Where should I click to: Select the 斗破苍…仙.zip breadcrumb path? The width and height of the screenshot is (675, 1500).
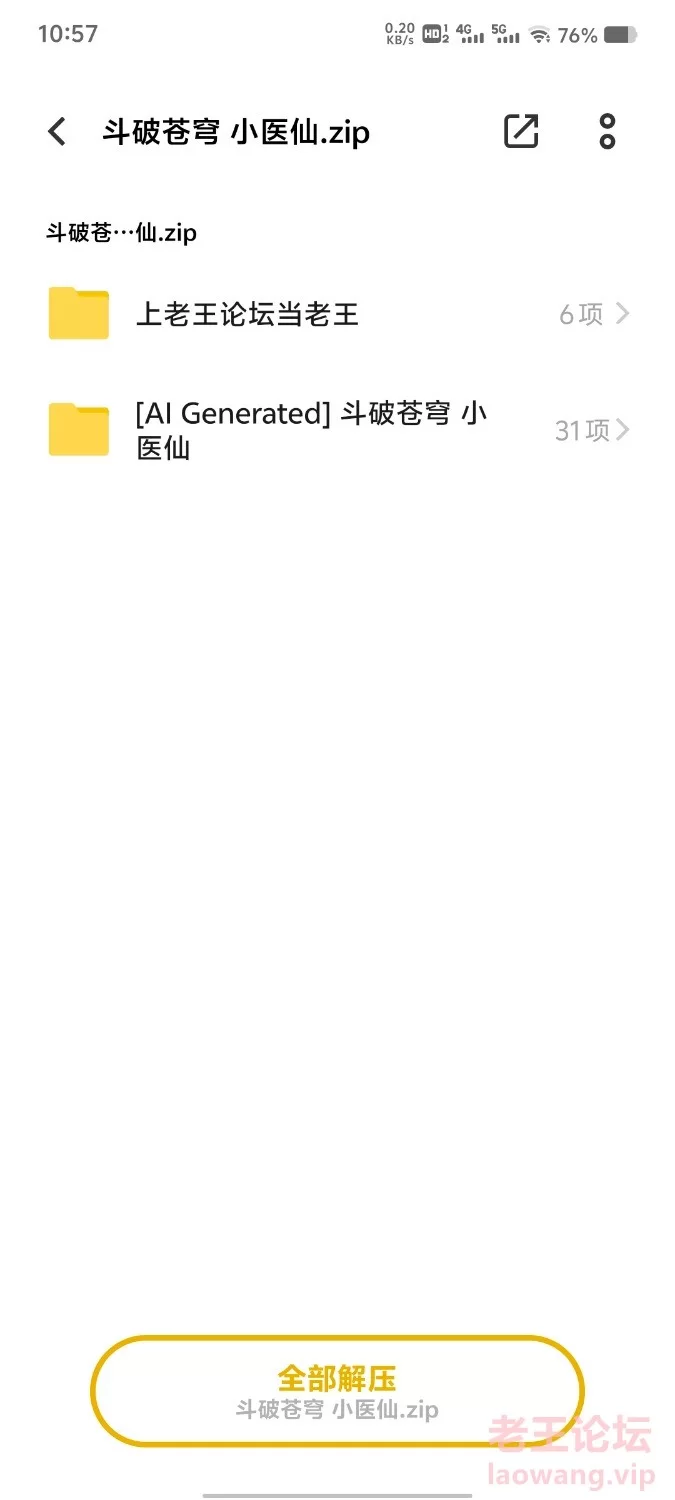121,233
